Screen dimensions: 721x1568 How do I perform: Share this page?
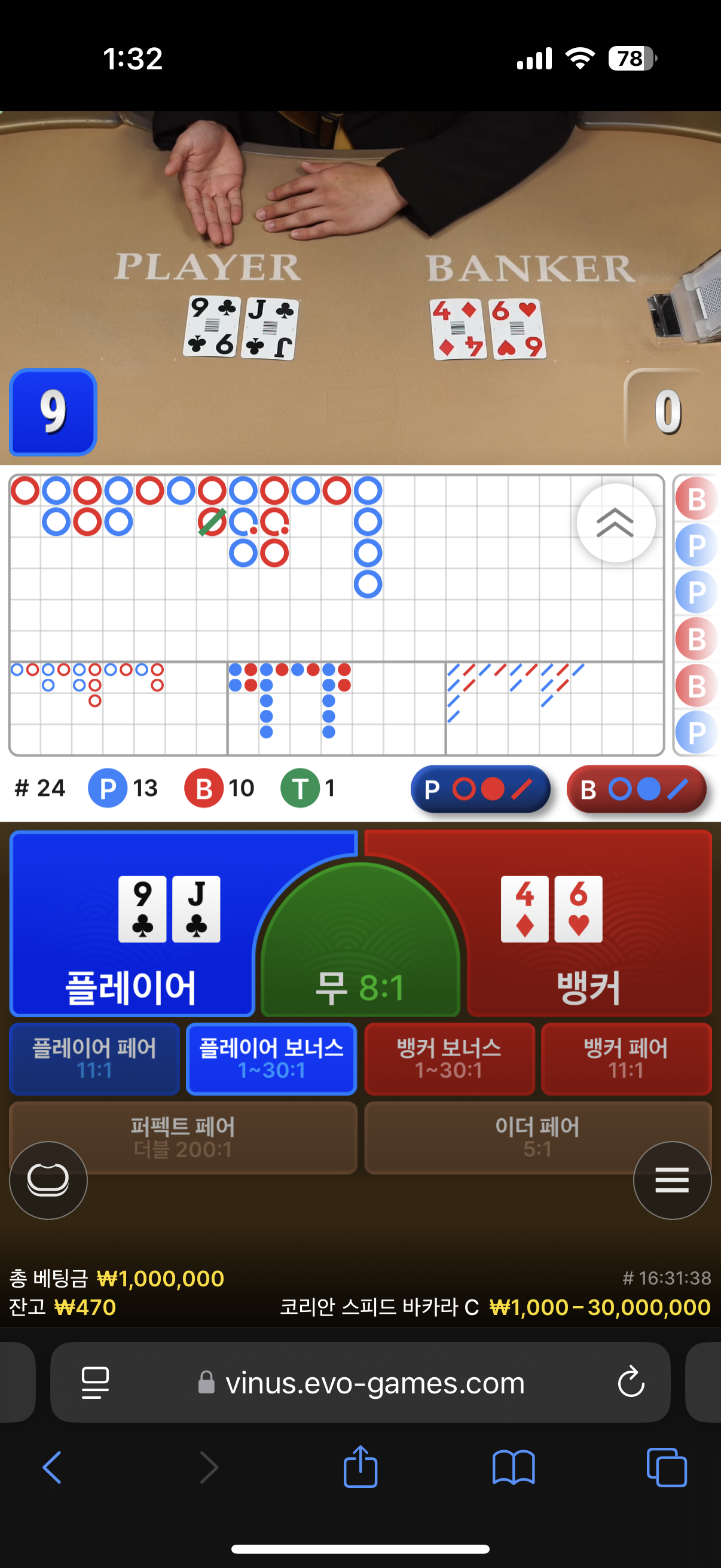(x=360, y=1467)
